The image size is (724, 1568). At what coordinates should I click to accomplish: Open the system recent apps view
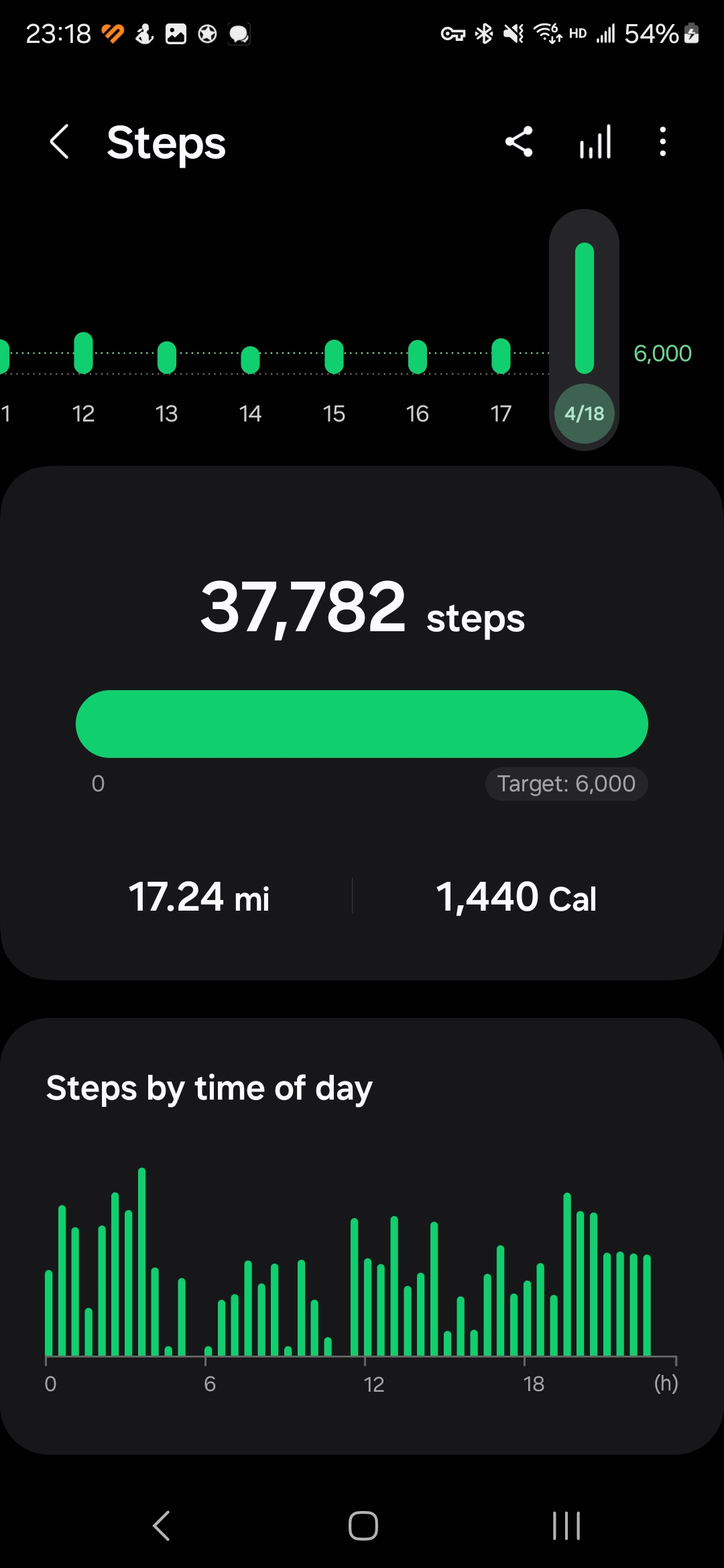click(566, 1526)
